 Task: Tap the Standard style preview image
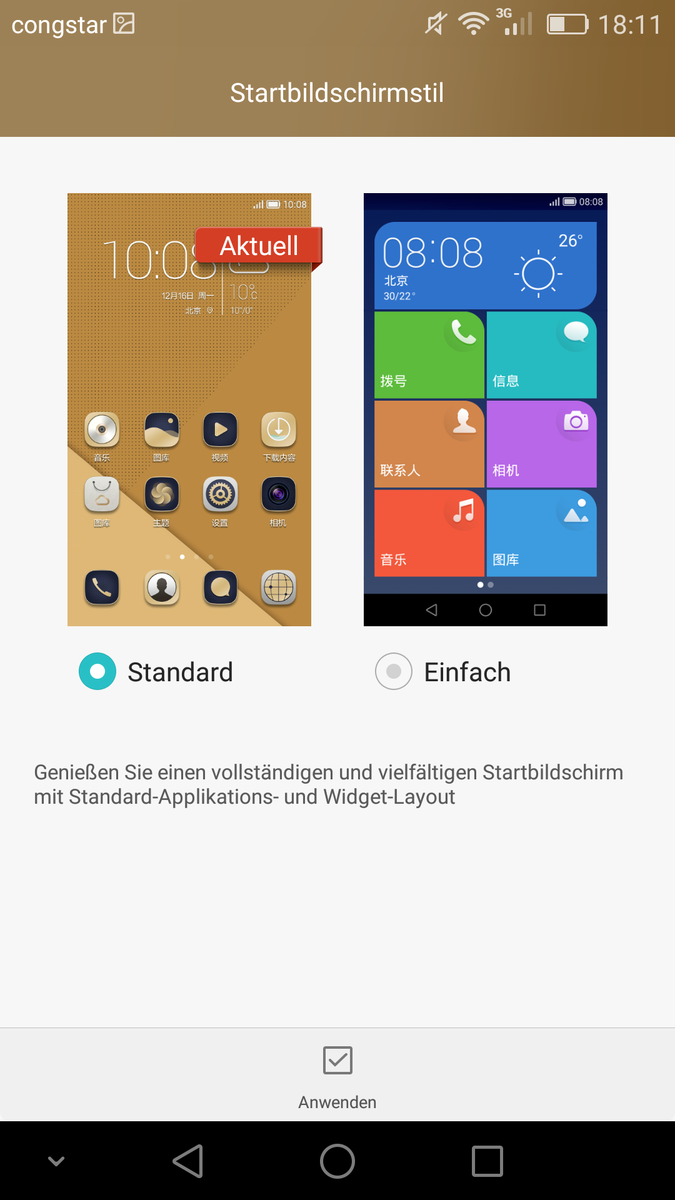(189, 409)
